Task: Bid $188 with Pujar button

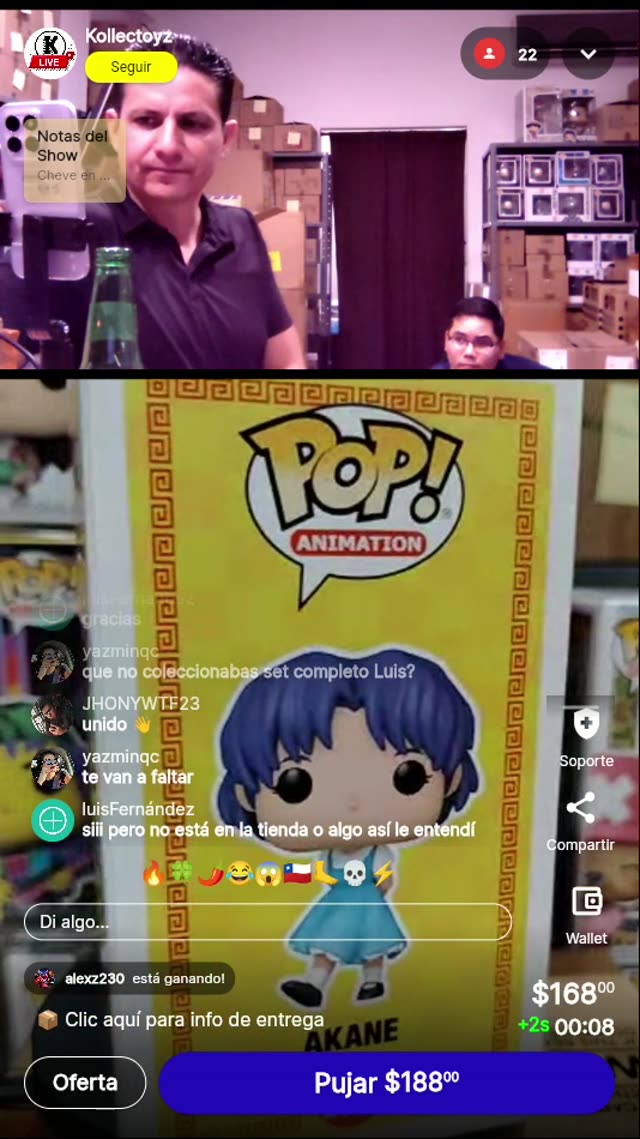Action: (x=386, y=1082)
